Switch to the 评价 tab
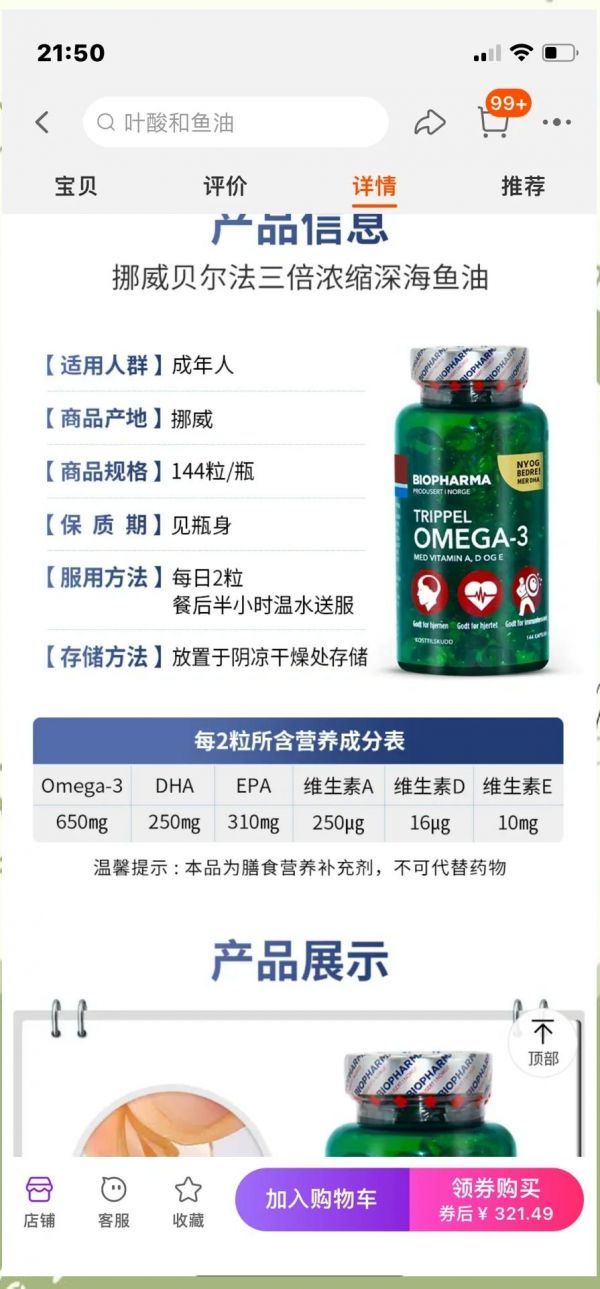This screenshot has width=600, height=1289. tap(225, 186)
